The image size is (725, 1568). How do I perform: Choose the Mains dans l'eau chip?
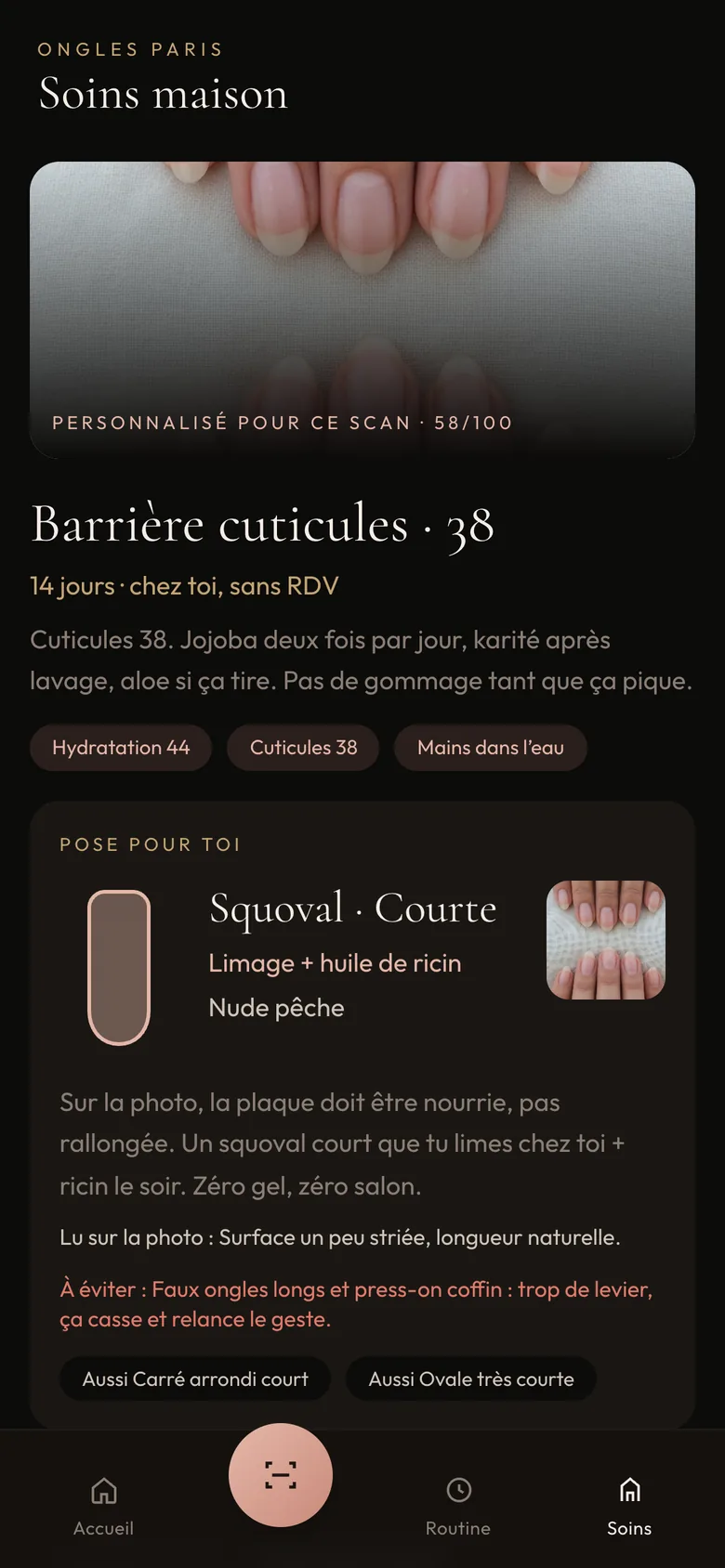coord(491,748)
